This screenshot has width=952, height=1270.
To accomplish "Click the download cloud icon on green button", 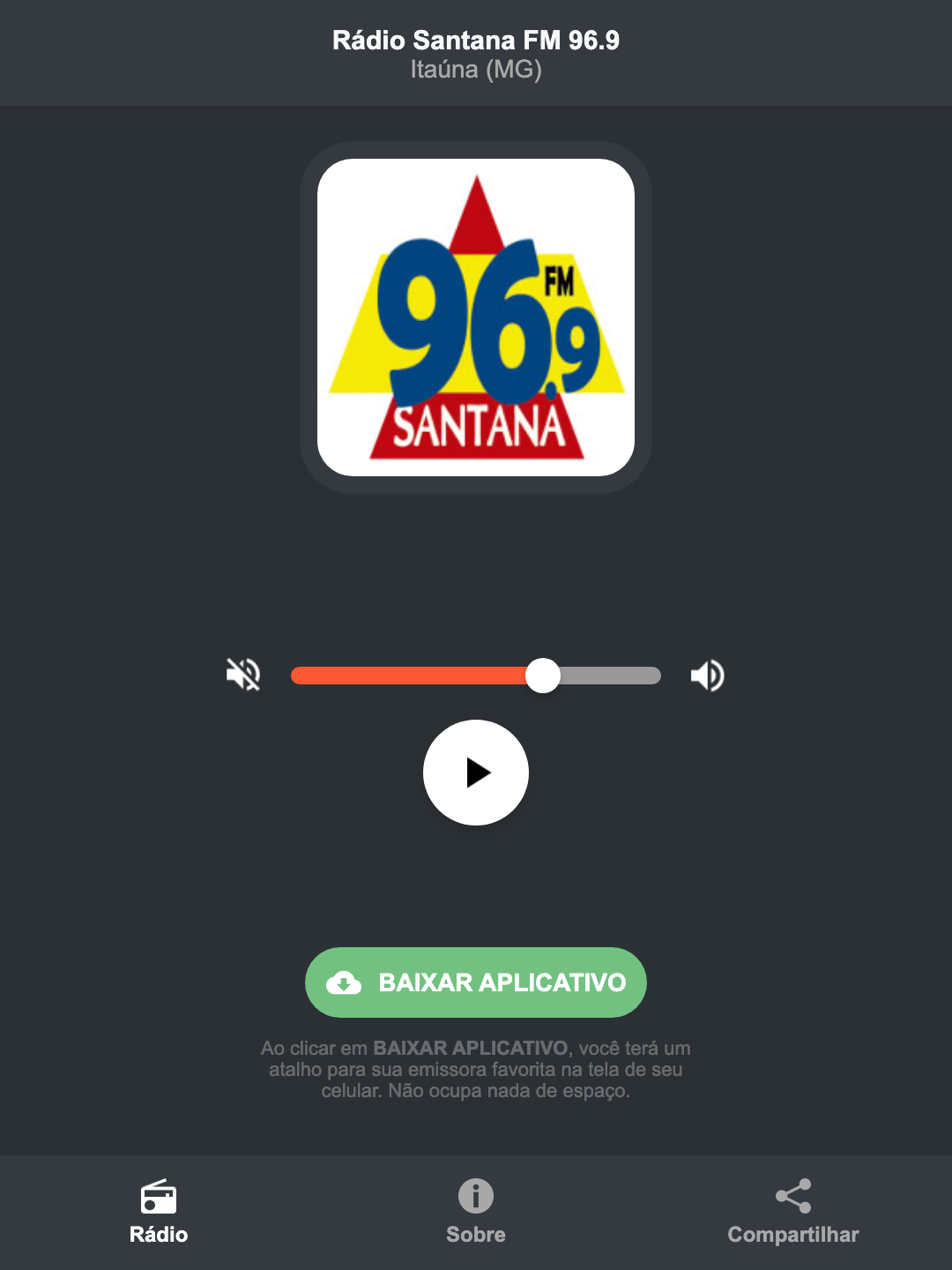I will pos(346,982).
